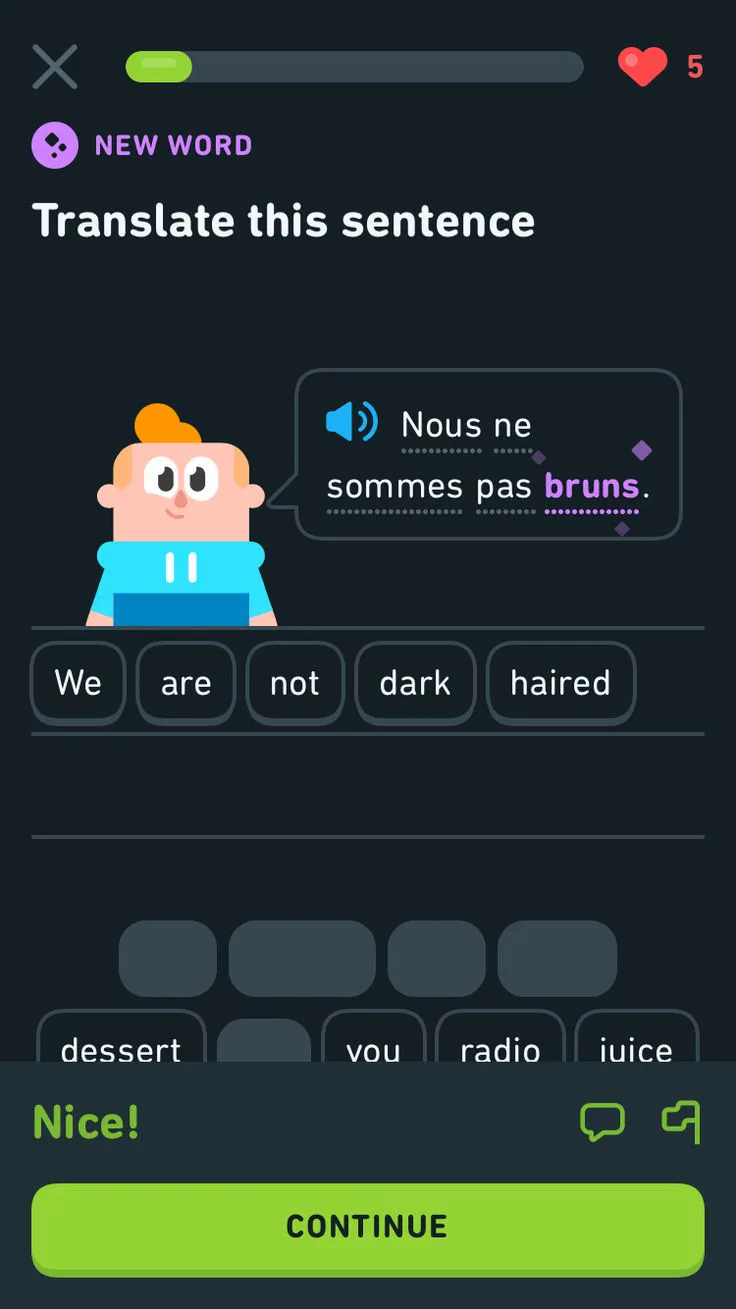Remove the "not" word tile
This screenshot has height=1309, width=736.
295,683
